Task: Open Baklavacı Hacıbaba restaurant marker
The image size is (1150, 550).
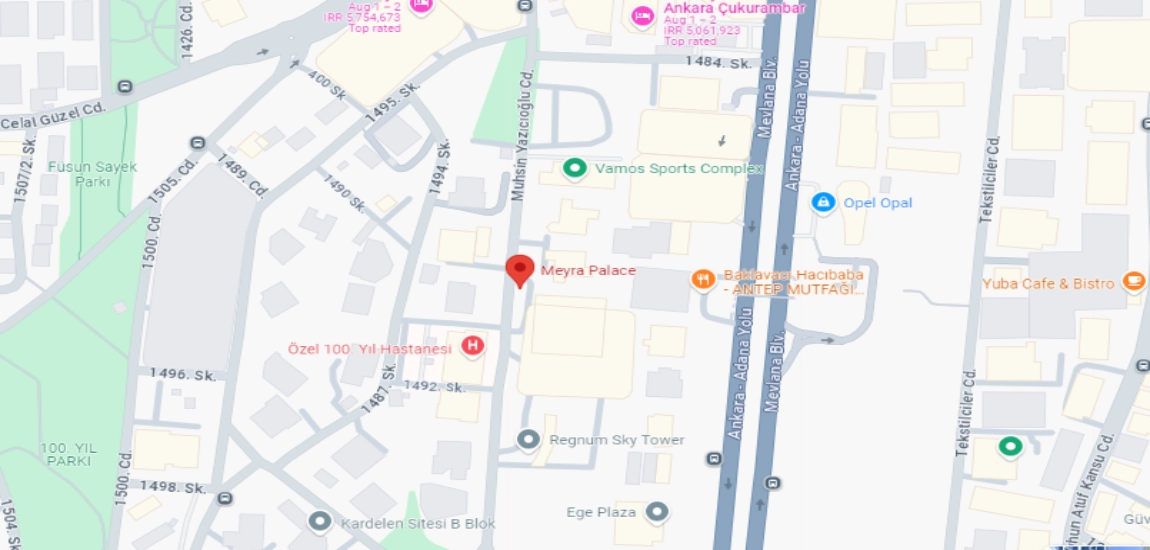Action: [703, 280]
